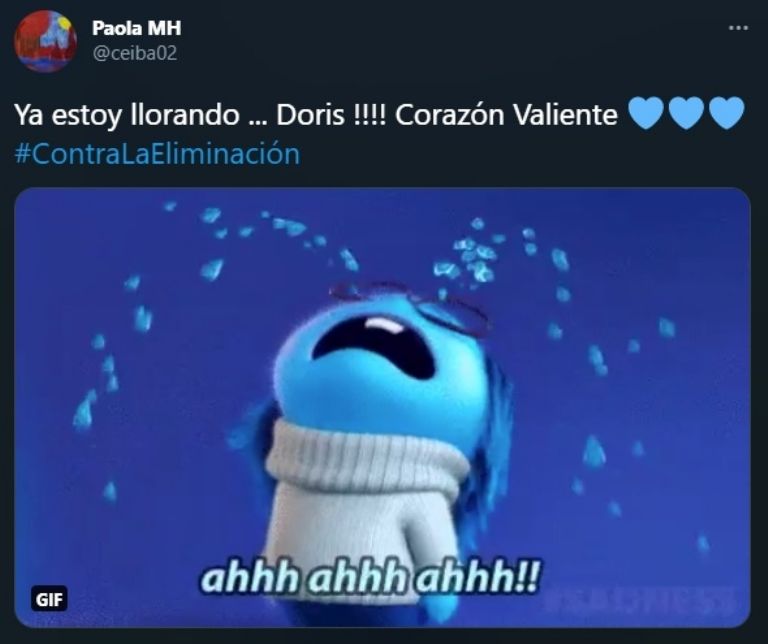
Task: Open the #ContraLaEliminación hashtag
Action: pyautogui.click(x=157, y=155)
